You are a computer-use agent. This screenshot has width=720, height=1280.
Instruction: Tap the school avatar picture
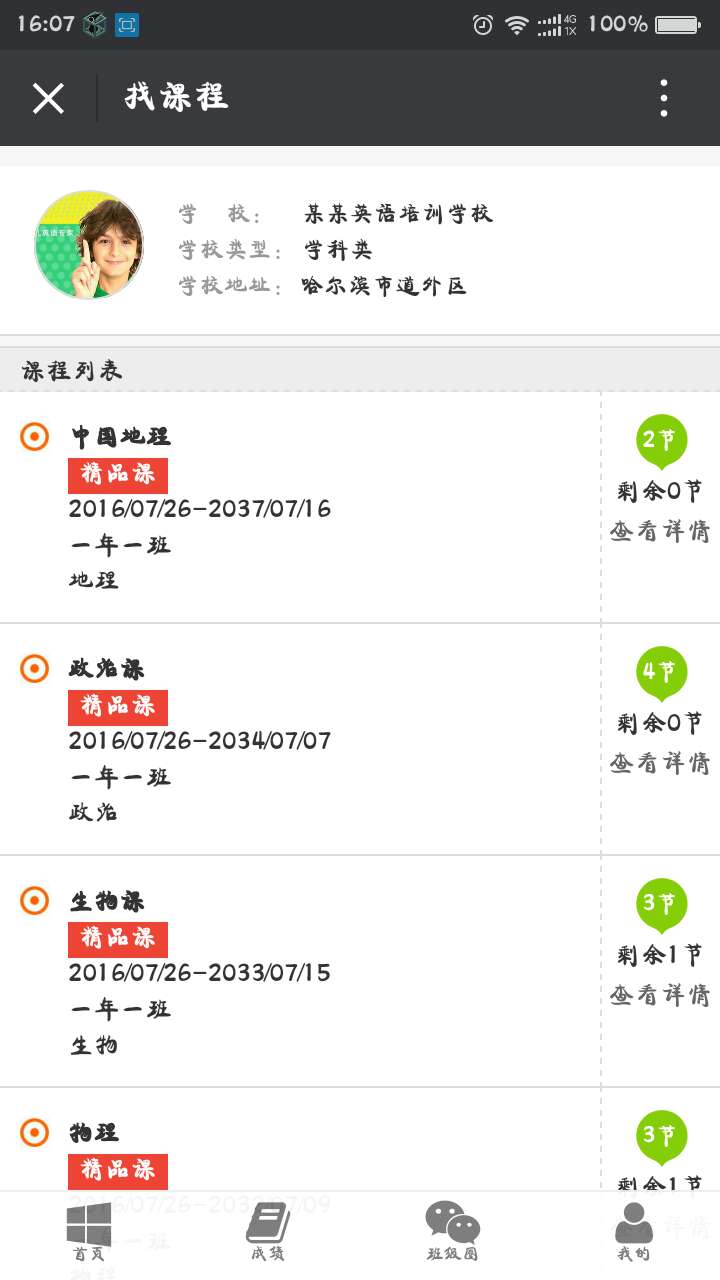click(x=89, y=245)
